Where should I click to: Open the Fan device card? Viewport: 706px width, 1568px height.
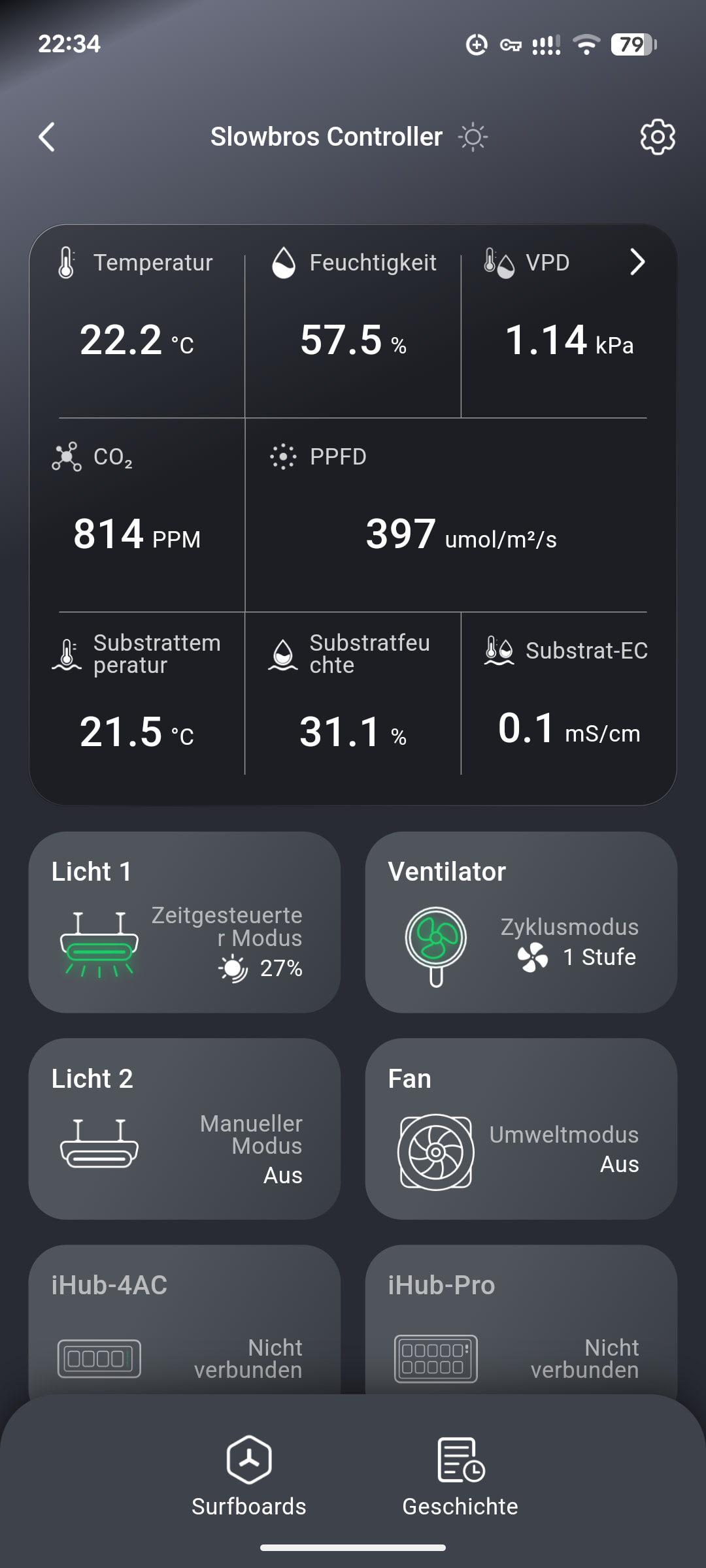tap(521, 1128)
